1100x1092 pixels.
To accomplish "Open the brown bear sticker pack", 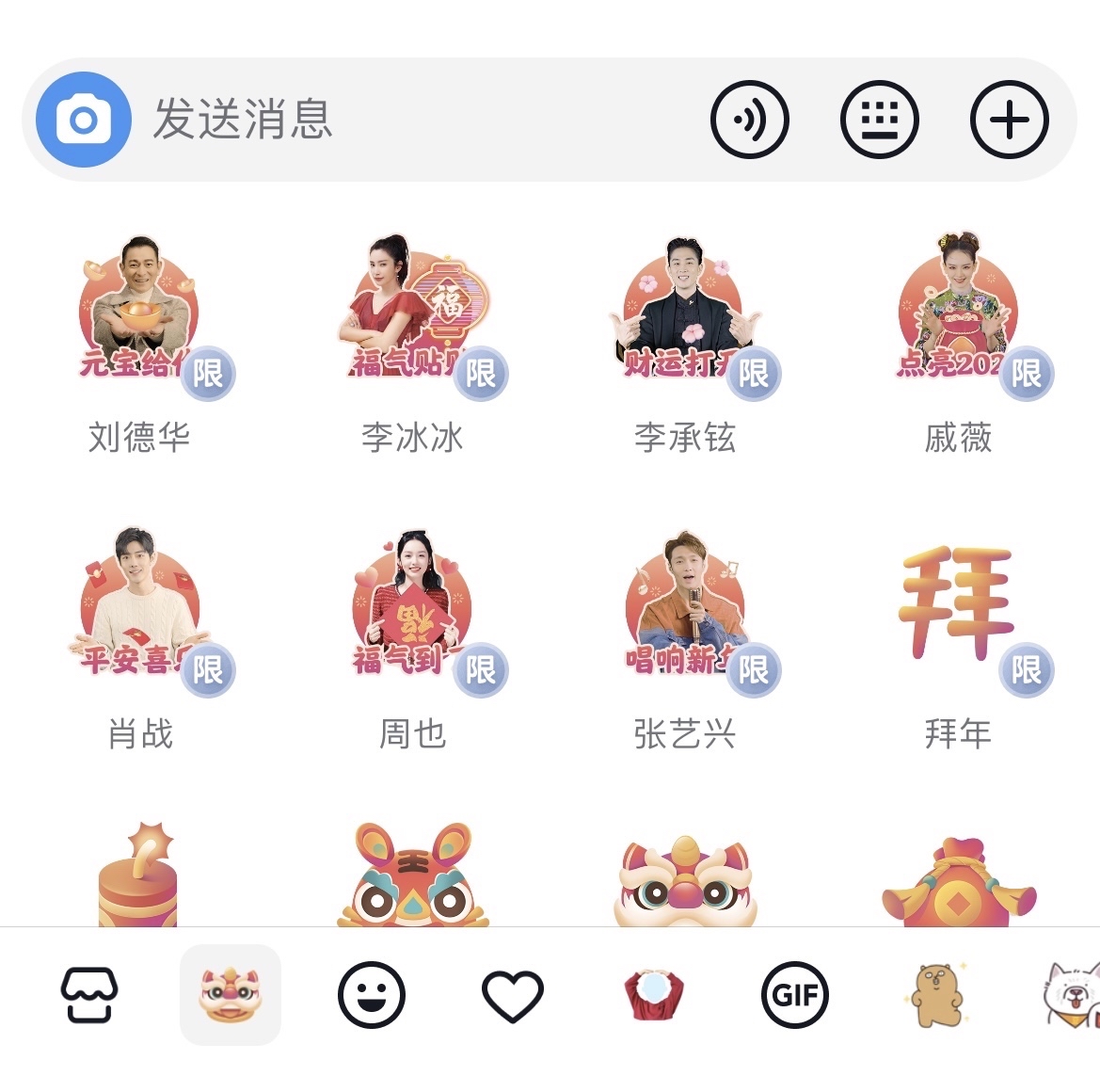I will click(x=935, y=995).
